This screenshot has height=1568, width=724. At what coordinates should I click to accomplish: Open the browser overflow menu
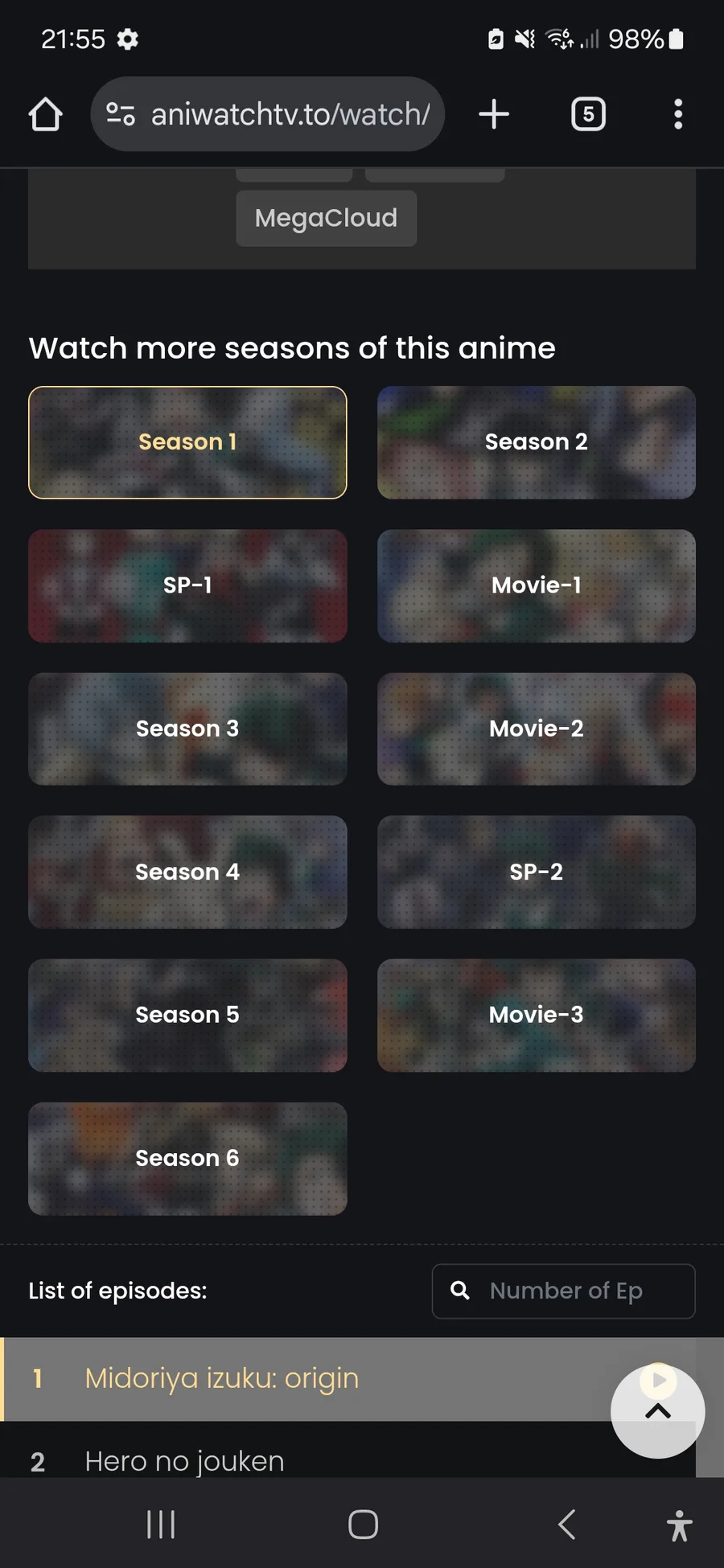point(678,114)
